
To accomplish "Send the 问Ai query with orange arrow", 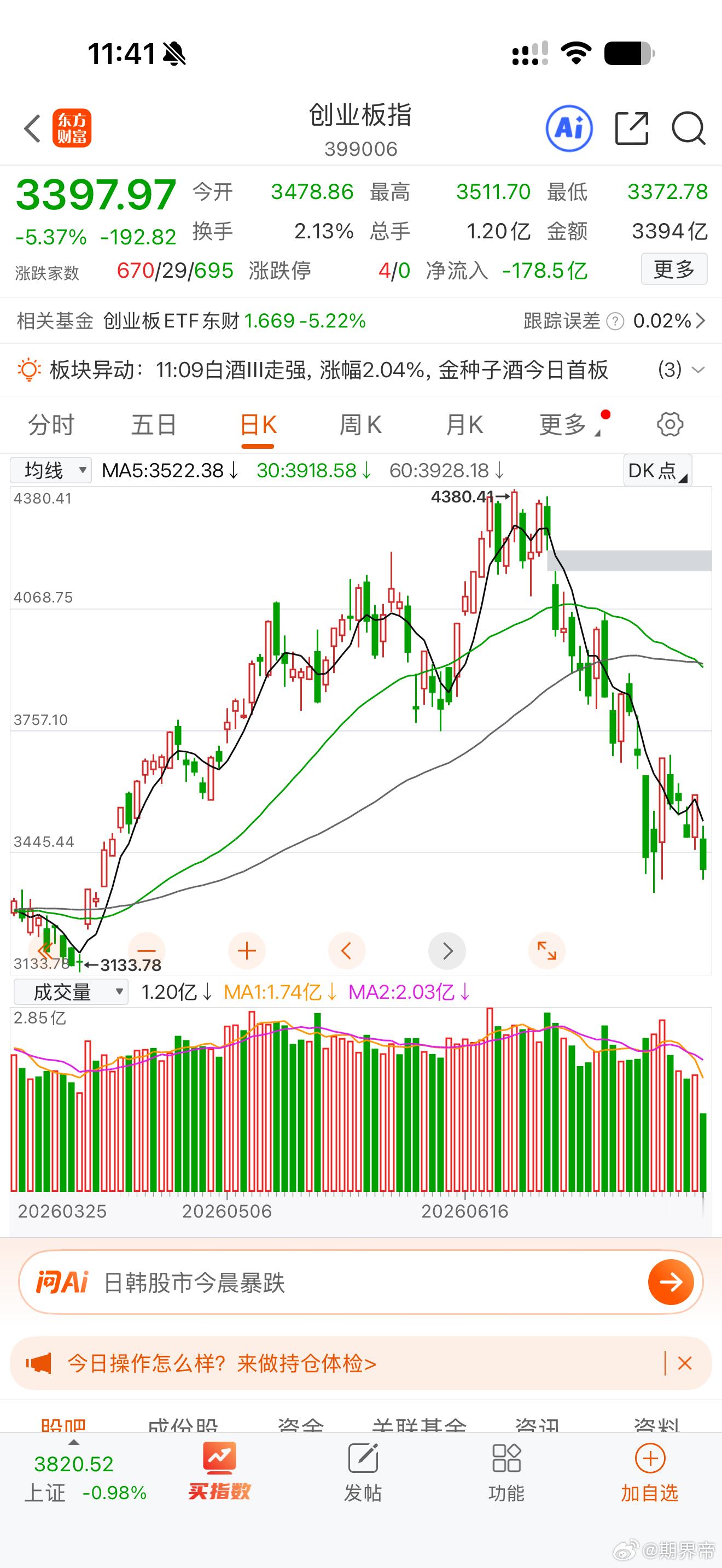I will 671,1282.
